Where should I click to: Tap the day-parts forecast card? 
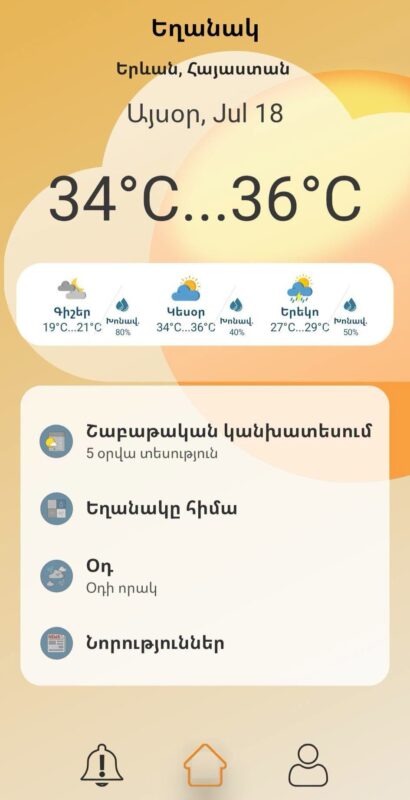pyautogui.click(x=205, y=304)
